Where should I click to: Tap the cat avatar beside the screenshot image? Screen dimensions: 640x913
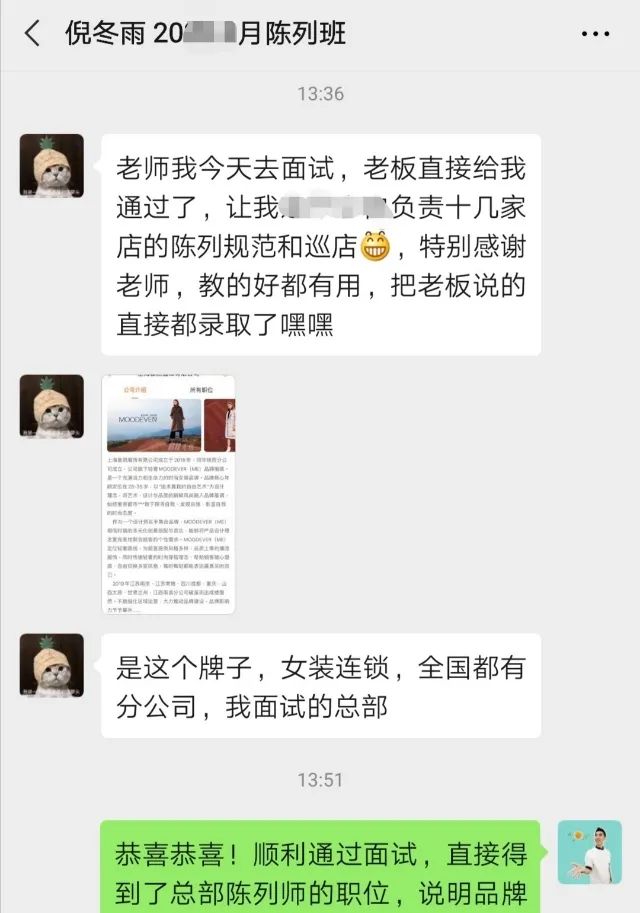pos(52,406)
